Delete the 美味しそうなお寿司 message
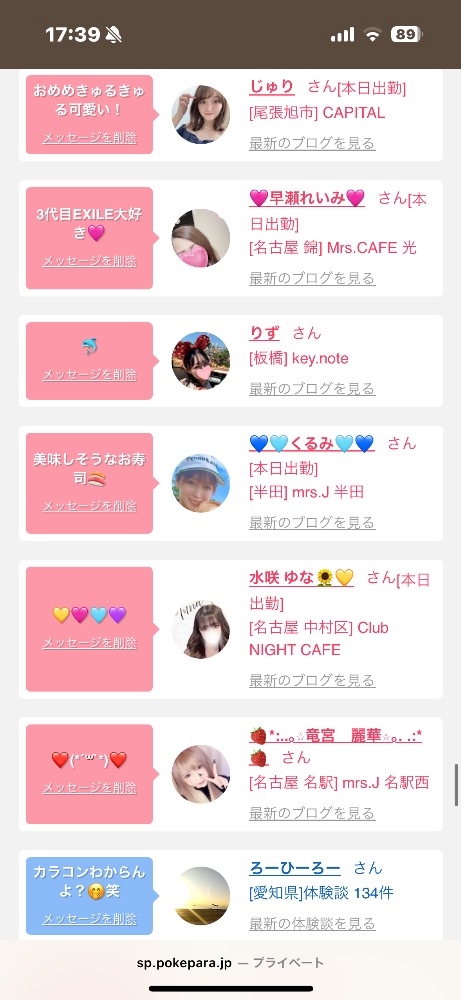 click(x=89, y=506)
